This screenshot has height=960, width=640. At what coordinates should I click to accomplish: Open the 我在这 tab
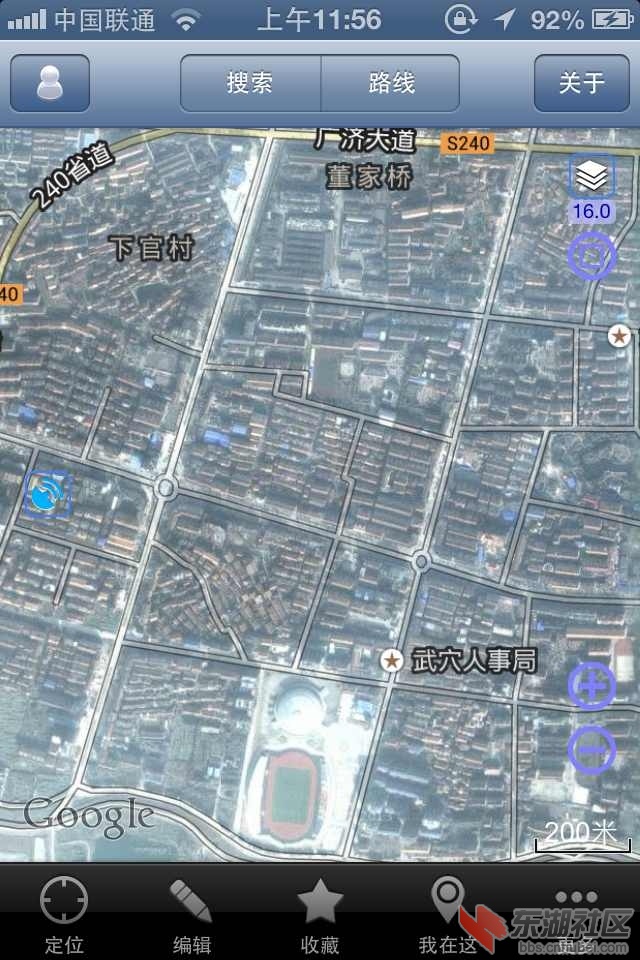coord(448,913)
